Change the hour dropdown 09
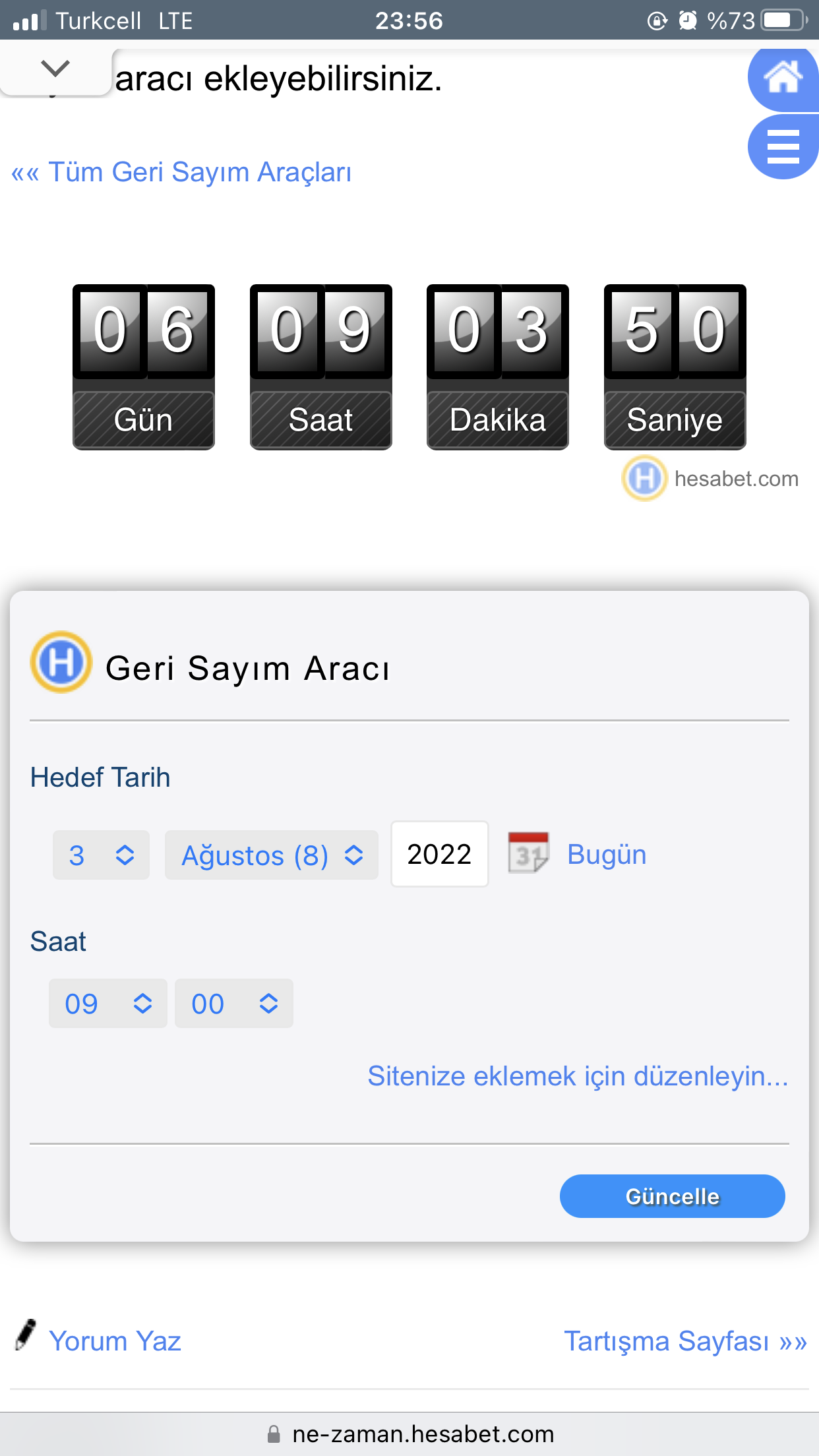The width and height of the screenshot is (819, 1456). [x=107, y=1004]
